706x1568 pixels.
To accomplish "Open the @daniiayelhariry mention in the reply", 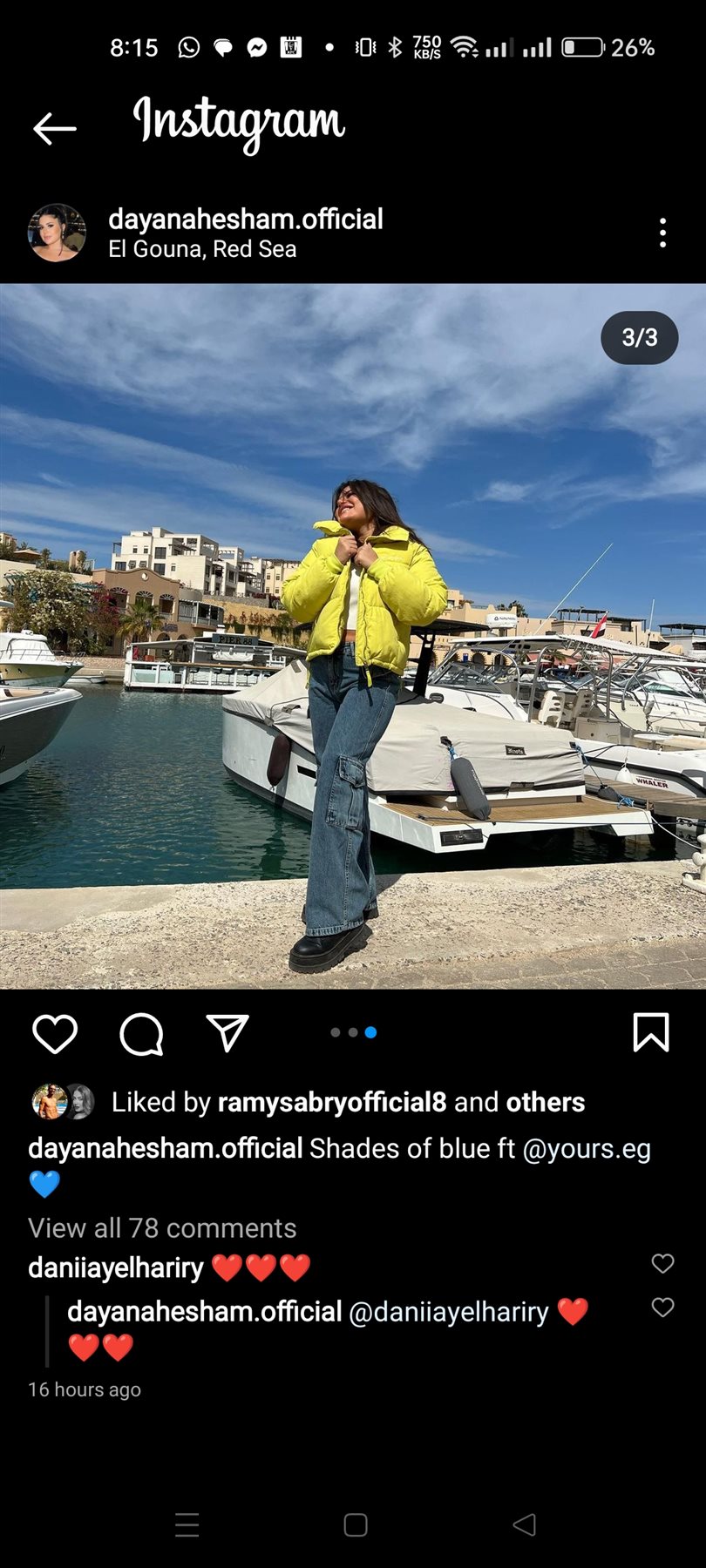I will click(x=448, y=1312).
